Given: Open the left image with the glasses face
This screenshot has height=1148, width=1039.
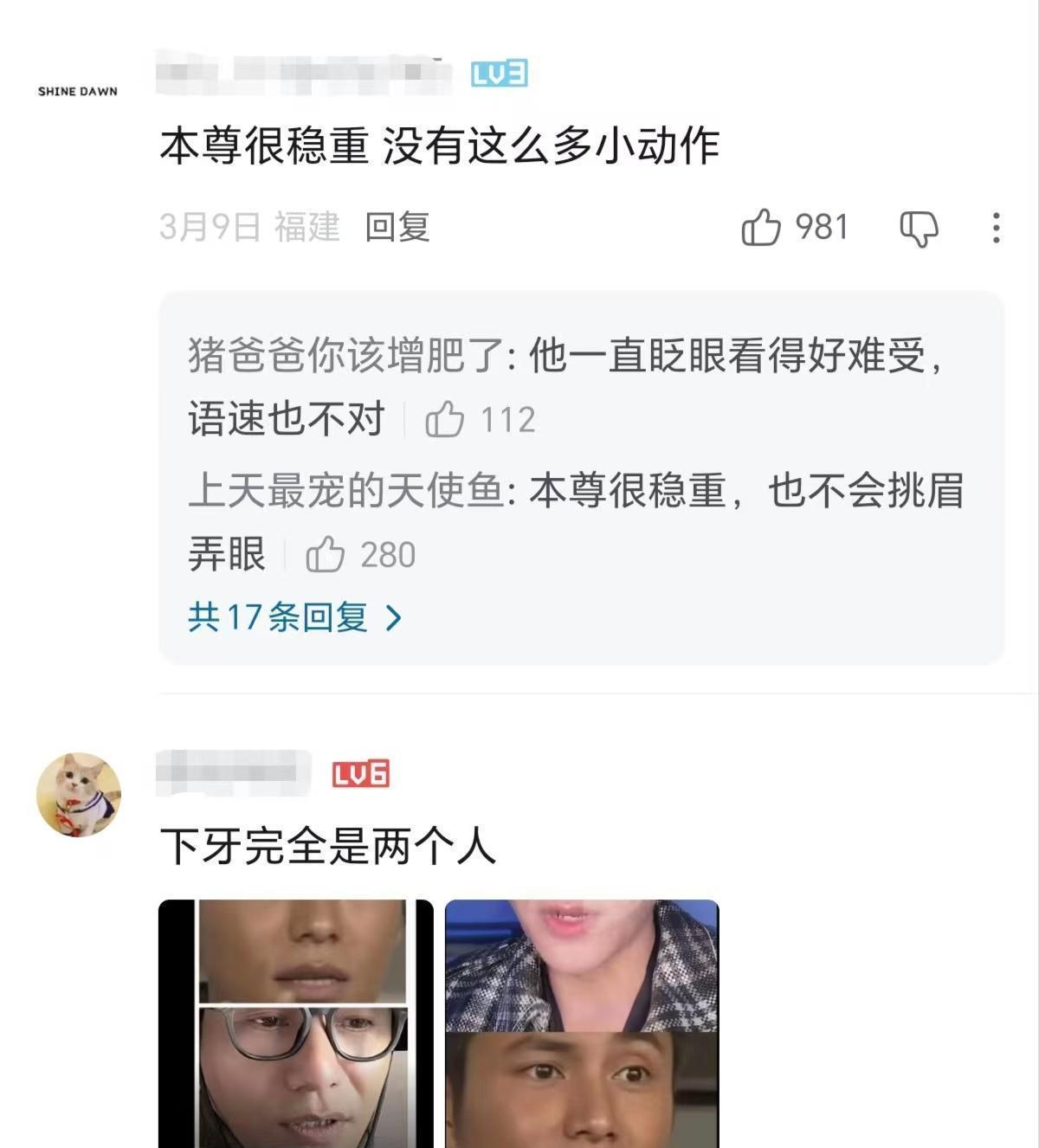Looking at the screenshot, I should (296, 1023).
